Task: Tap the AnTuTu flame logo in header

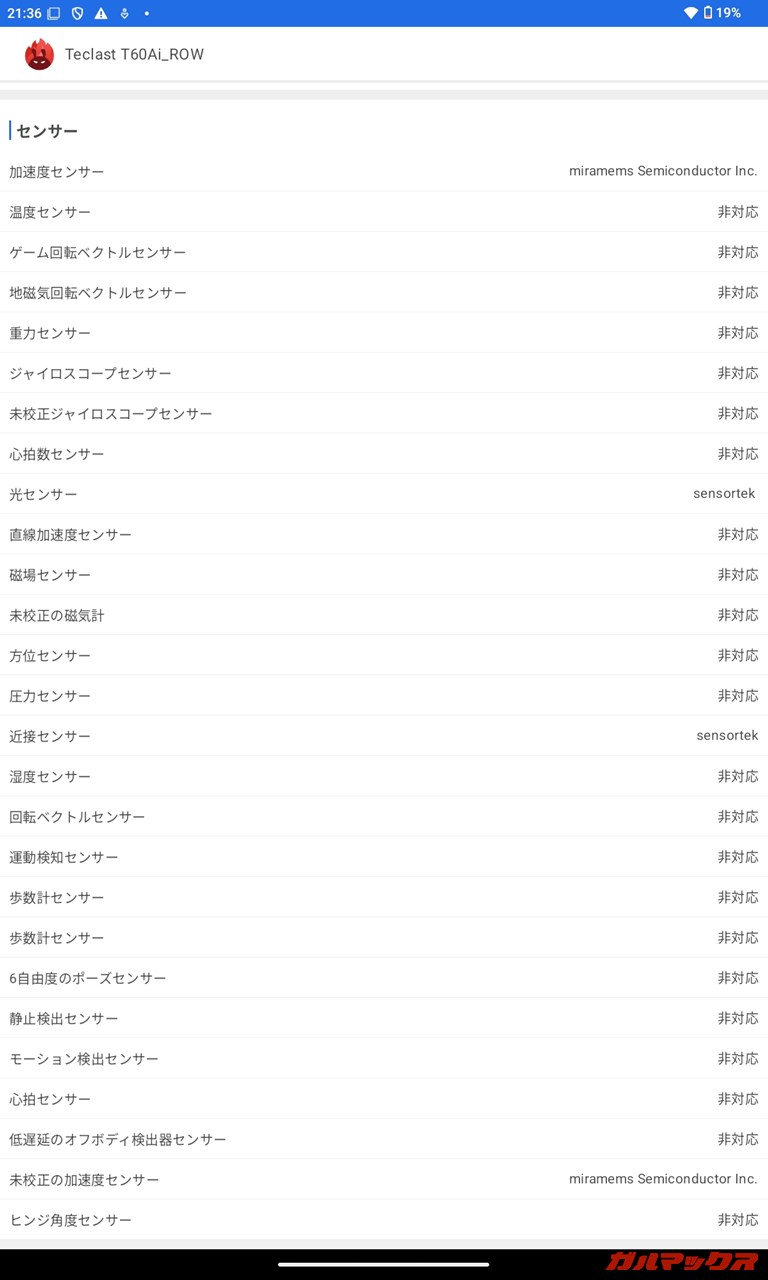Action: pos(38,54)
